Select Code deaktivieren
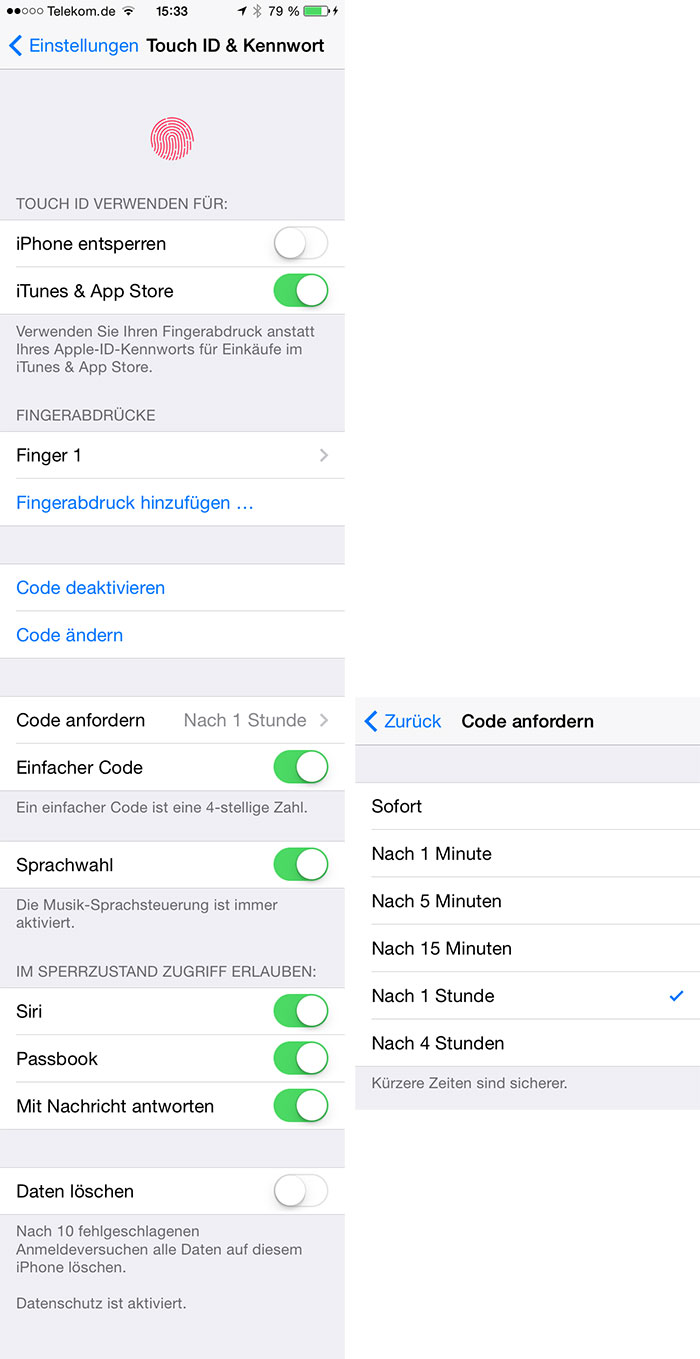700x1359 pixels. 91,588
